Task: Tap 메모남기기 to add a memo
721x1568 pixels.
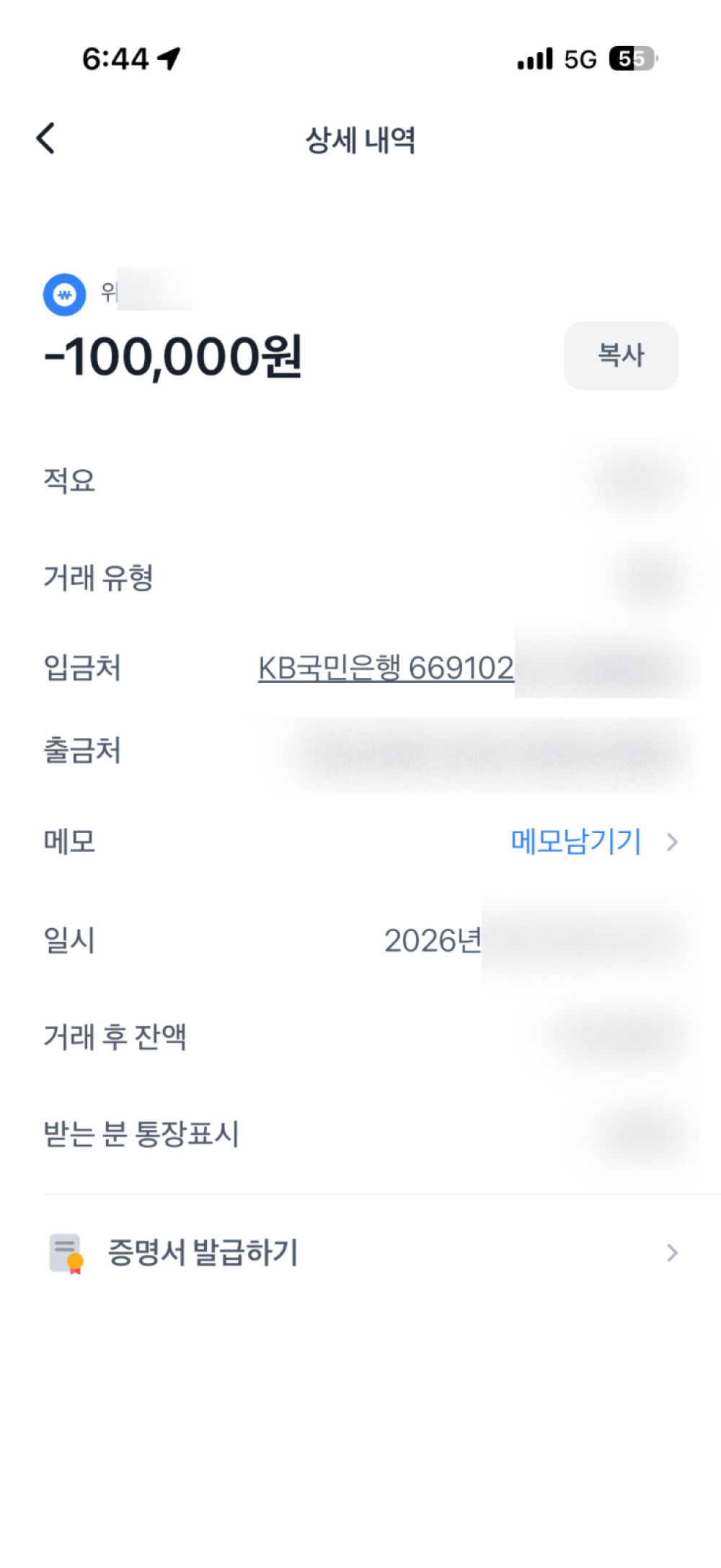Action: [x=577, y=842]
